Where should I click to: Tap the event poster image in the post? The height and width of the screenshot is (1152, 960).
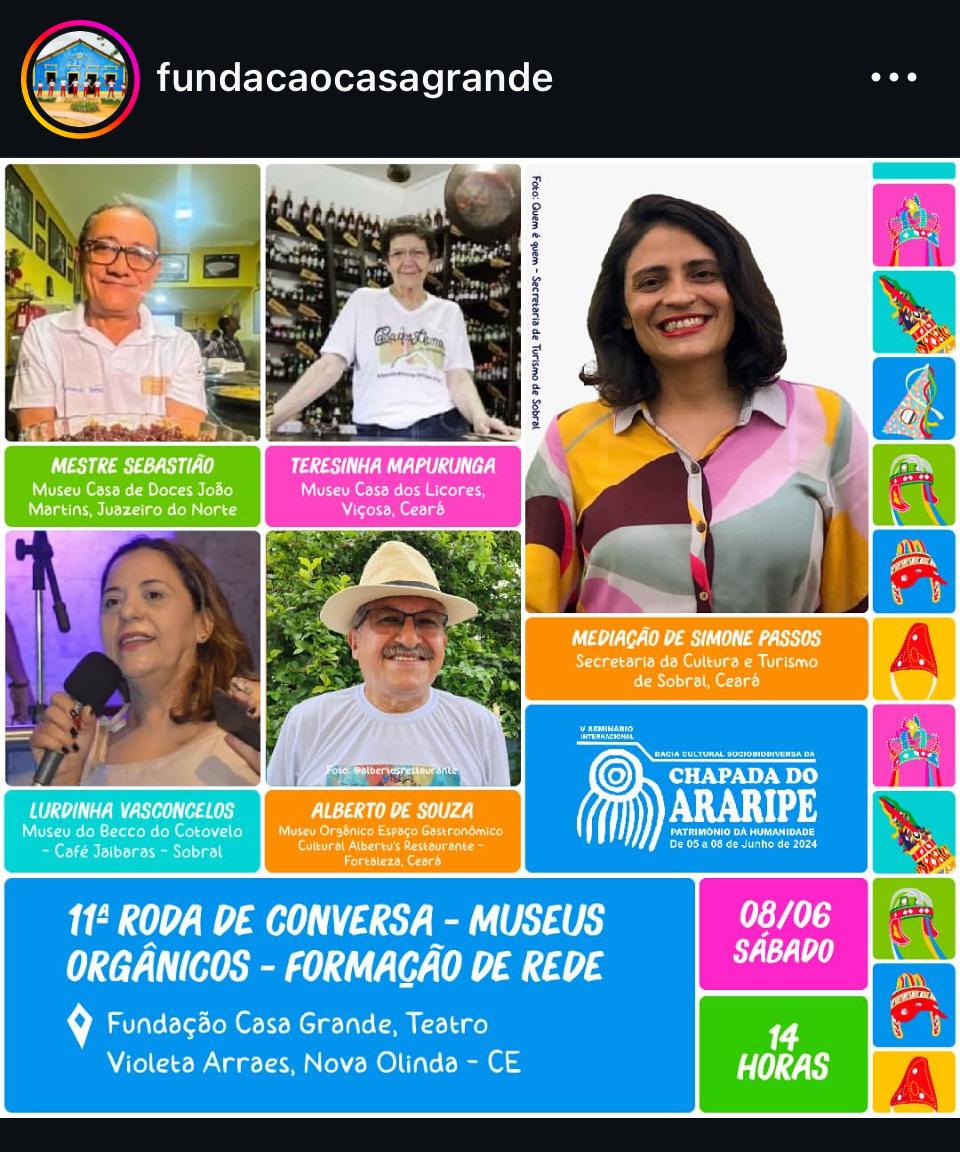pyautogui.click(x=480, y=637)
